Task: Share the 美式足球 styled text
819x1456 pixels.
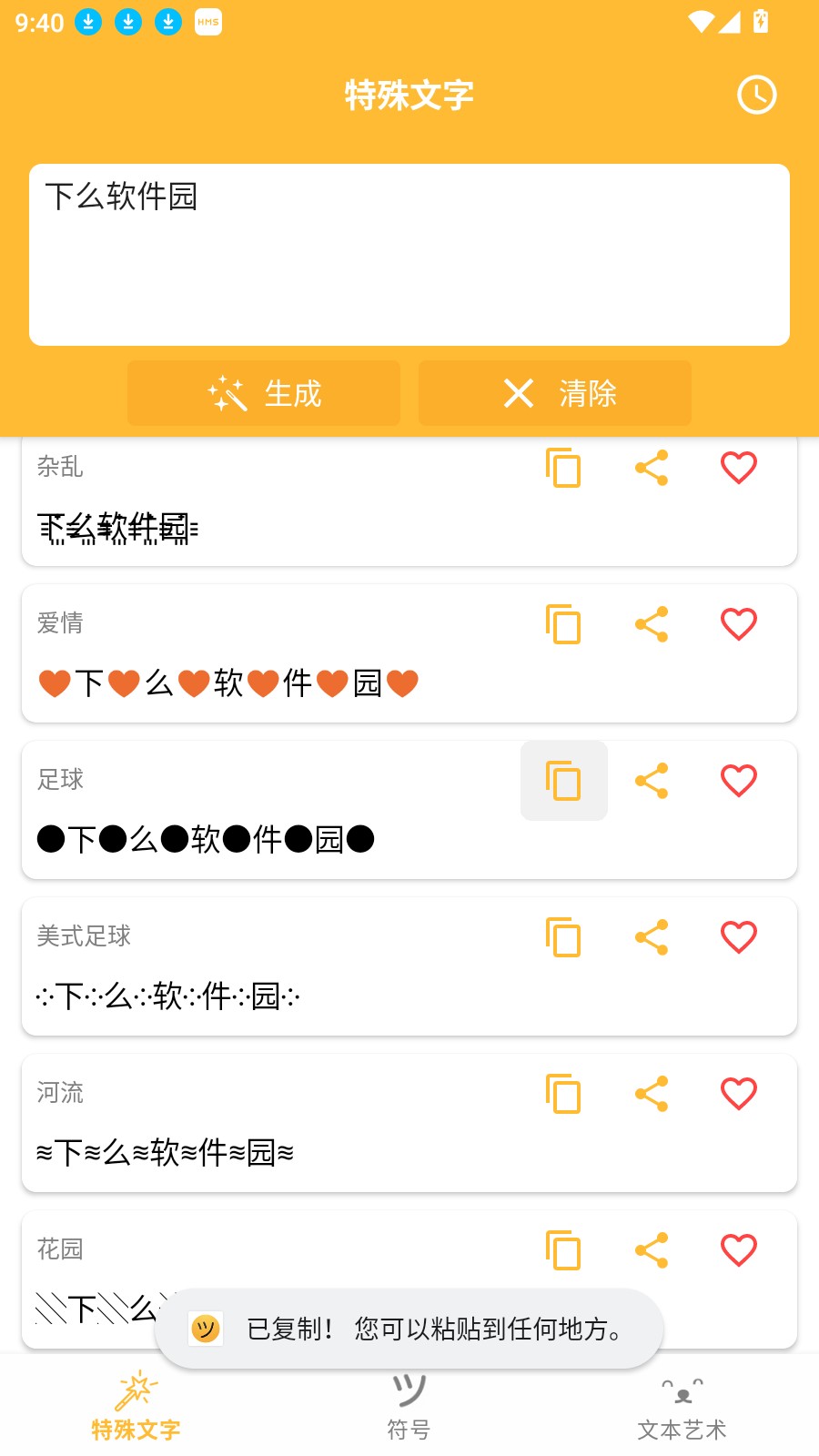Action: (x=651, y=937)
